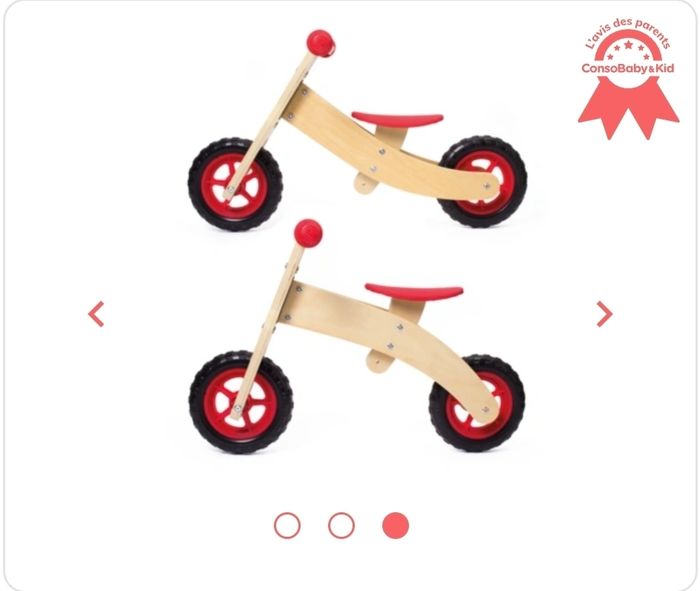This screenshot has height=591, width=700.
Task: Select the third carousel image dot
Action: click(x=396, y=525)
